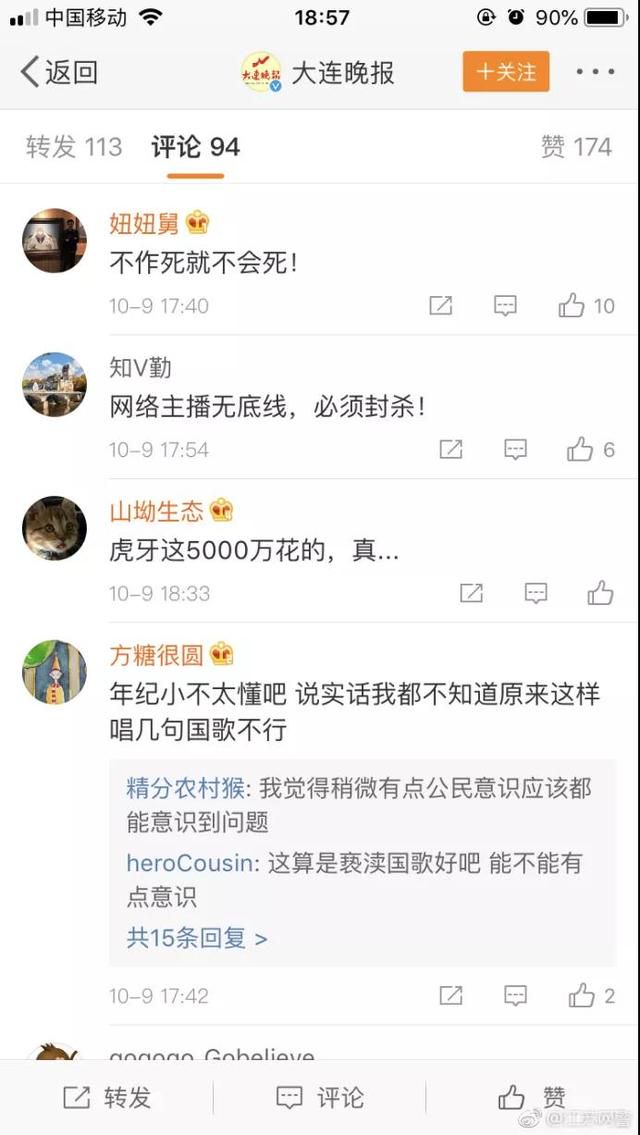Image resolution: width=640 pixels, height=1135 pixels.
Task: Reply to 山坳生态's comment
Action: [x=535, y=594]
